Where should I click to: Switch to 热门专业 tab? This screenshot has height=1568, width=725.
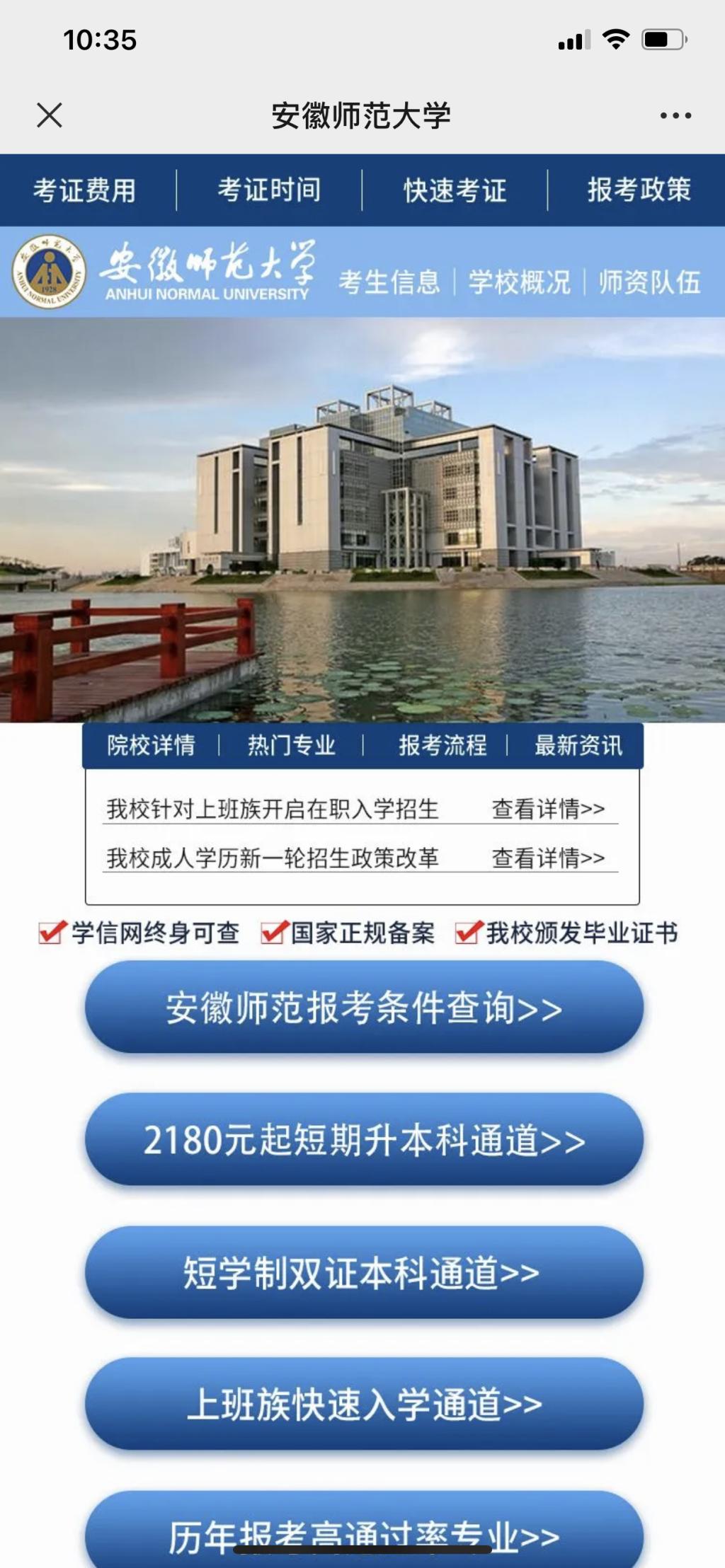(x=291, y=745)
